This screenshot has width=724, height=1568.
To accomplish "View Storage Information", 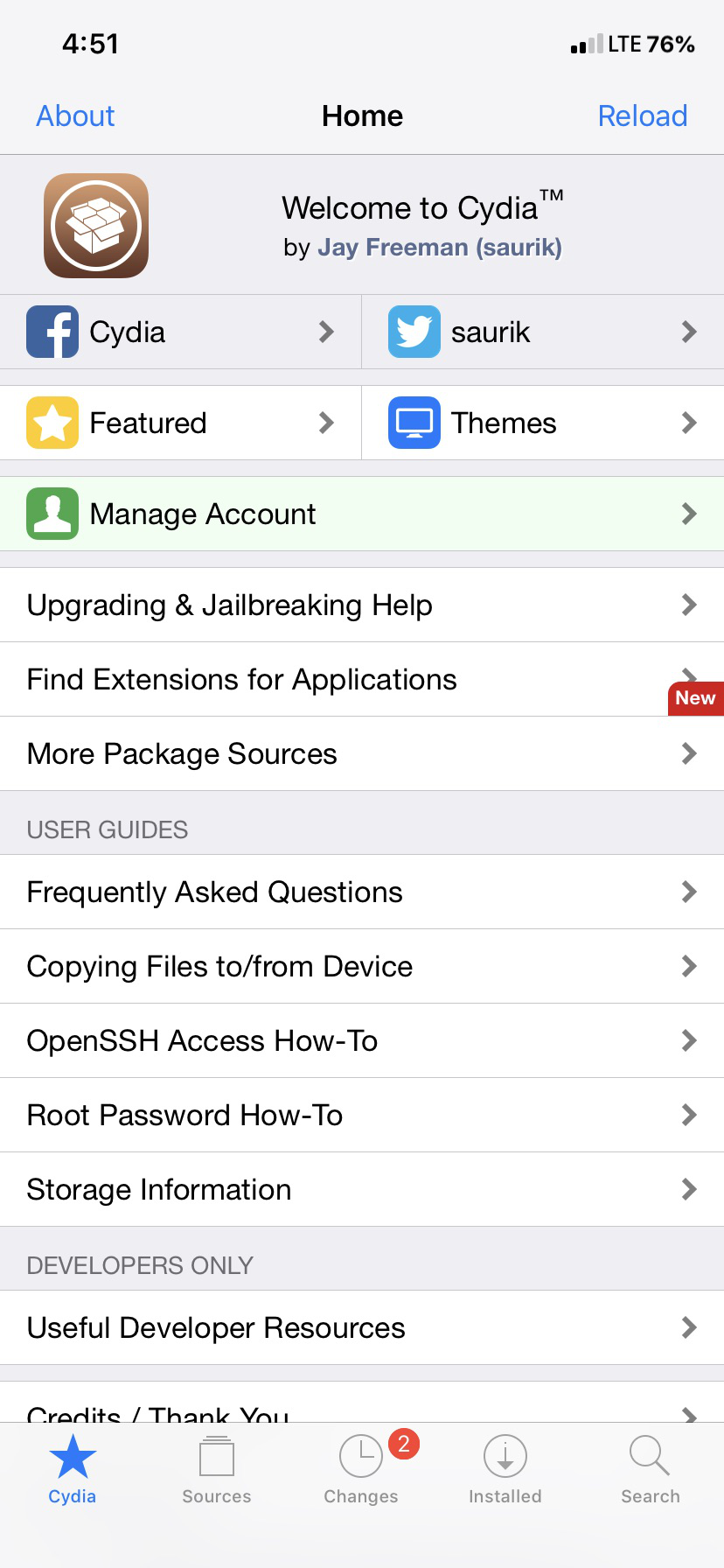I will (x=362, y=1189).
